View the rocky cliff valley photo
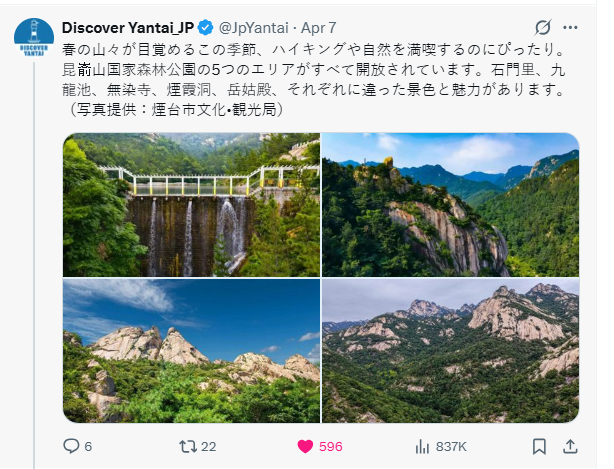The image size is (614, 469). click(x=450, y=205)
